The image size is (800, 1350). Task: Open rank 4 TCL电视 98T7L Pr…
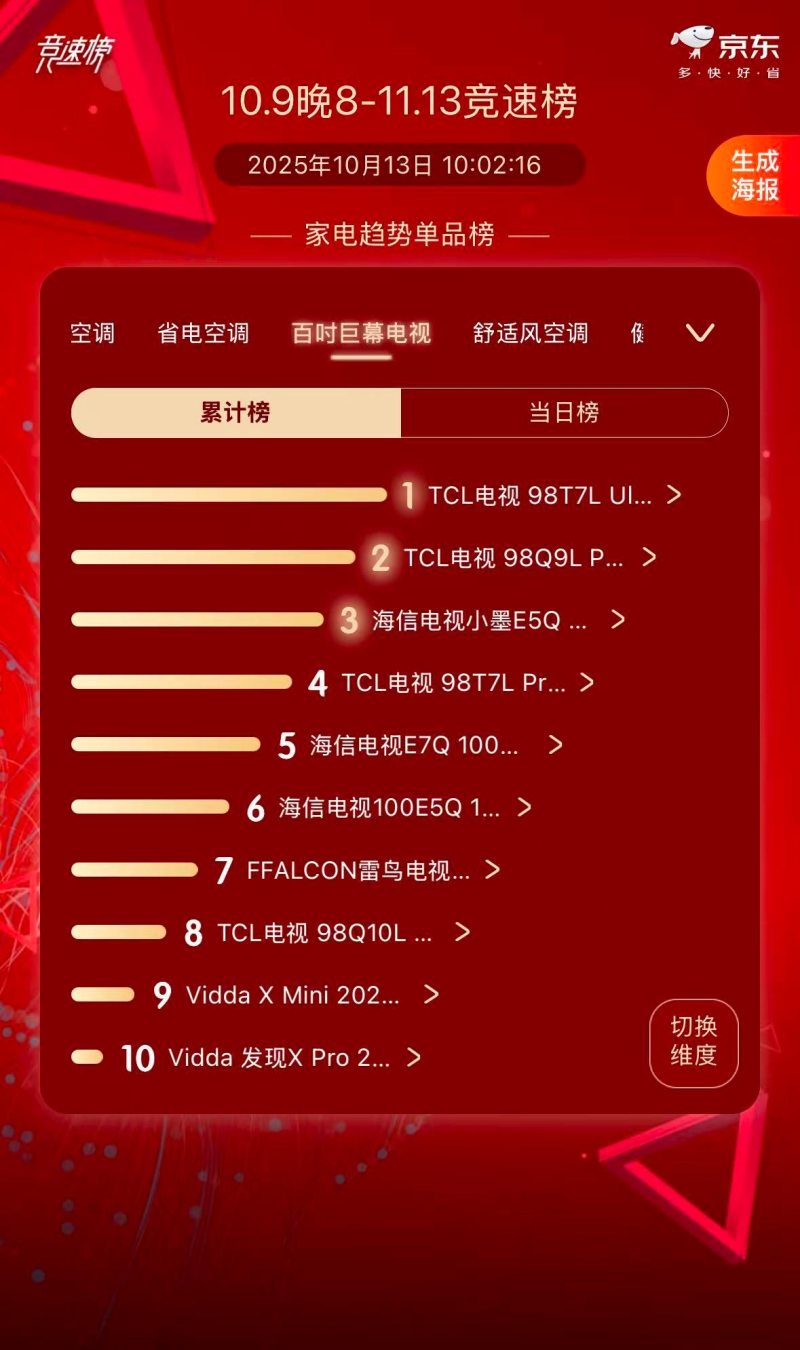click(x=454, y=683)
